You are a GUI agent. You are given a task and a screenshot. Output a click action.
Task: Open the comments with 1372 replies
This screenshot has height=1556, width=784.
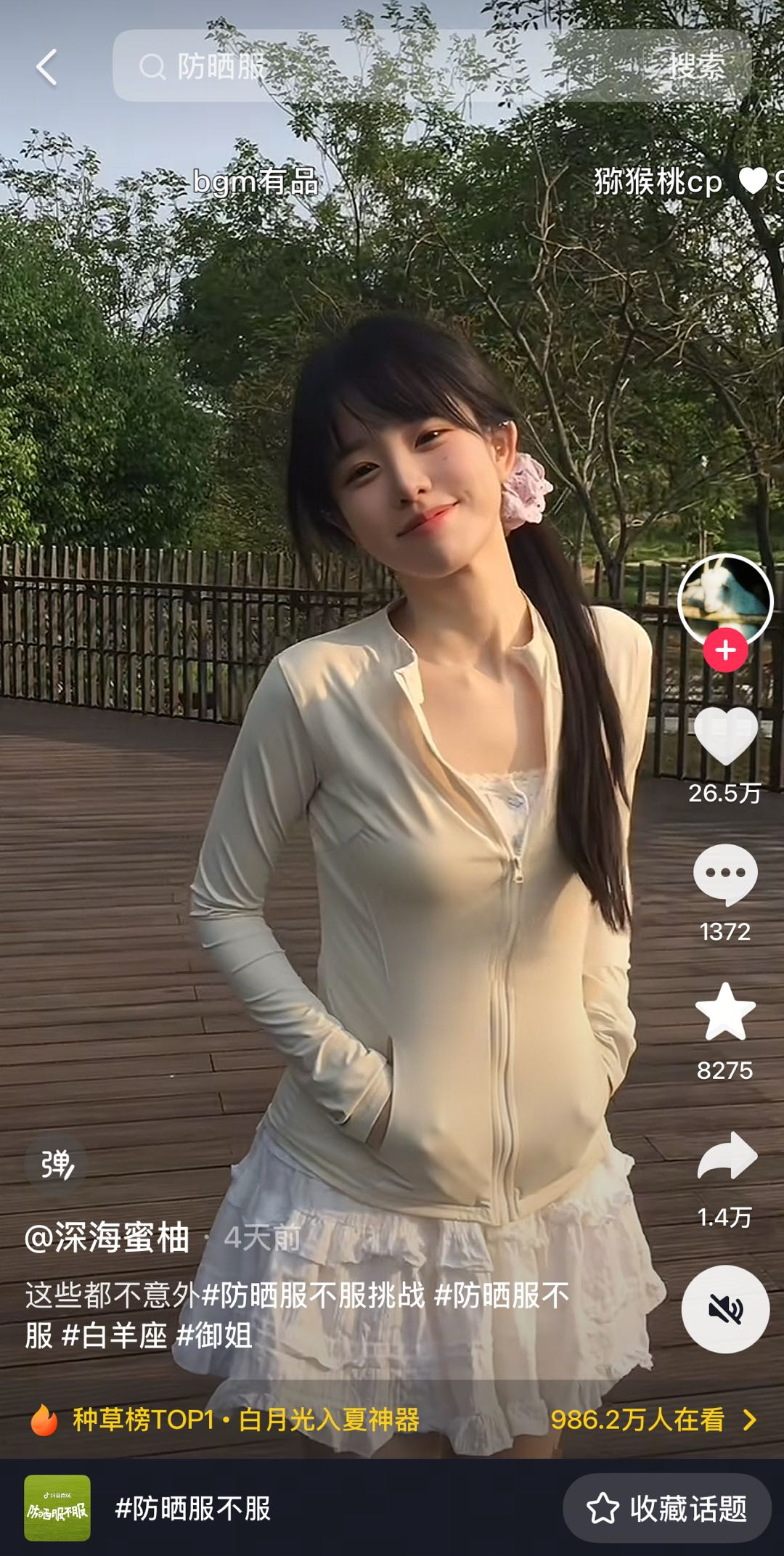(725, 875)
